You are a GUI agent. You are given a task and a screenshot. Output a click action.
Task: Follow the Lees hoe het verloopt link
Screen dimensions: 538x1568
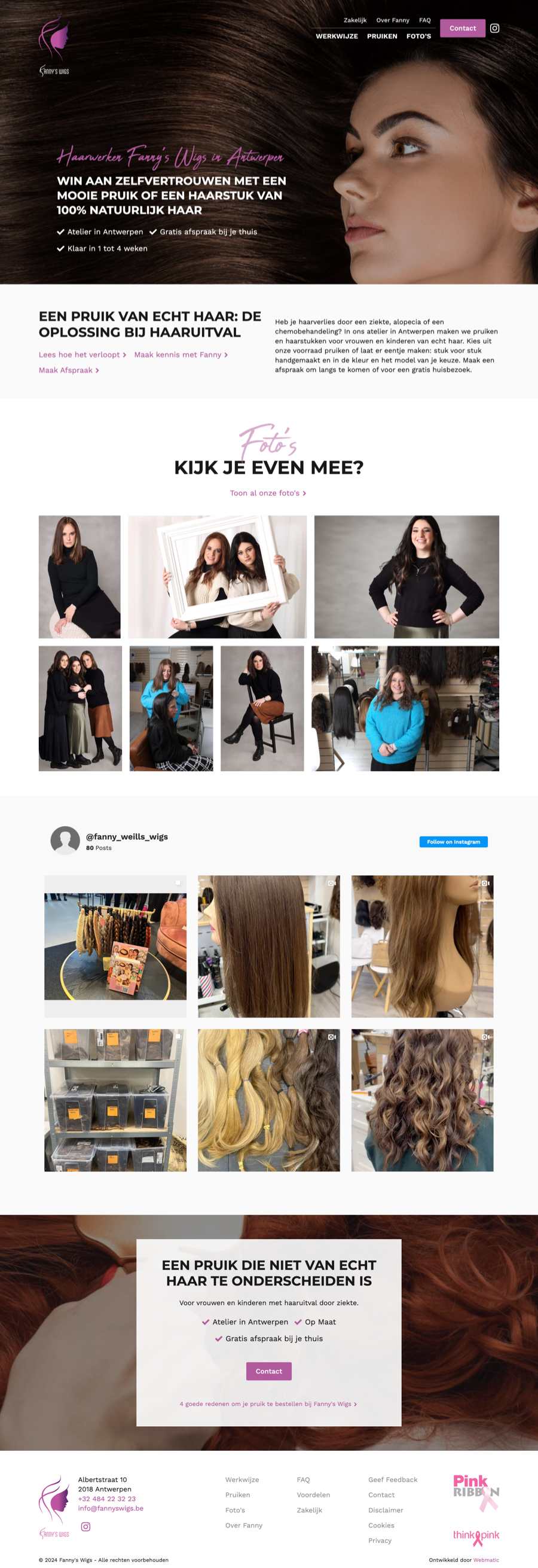[x=82, y=355]
